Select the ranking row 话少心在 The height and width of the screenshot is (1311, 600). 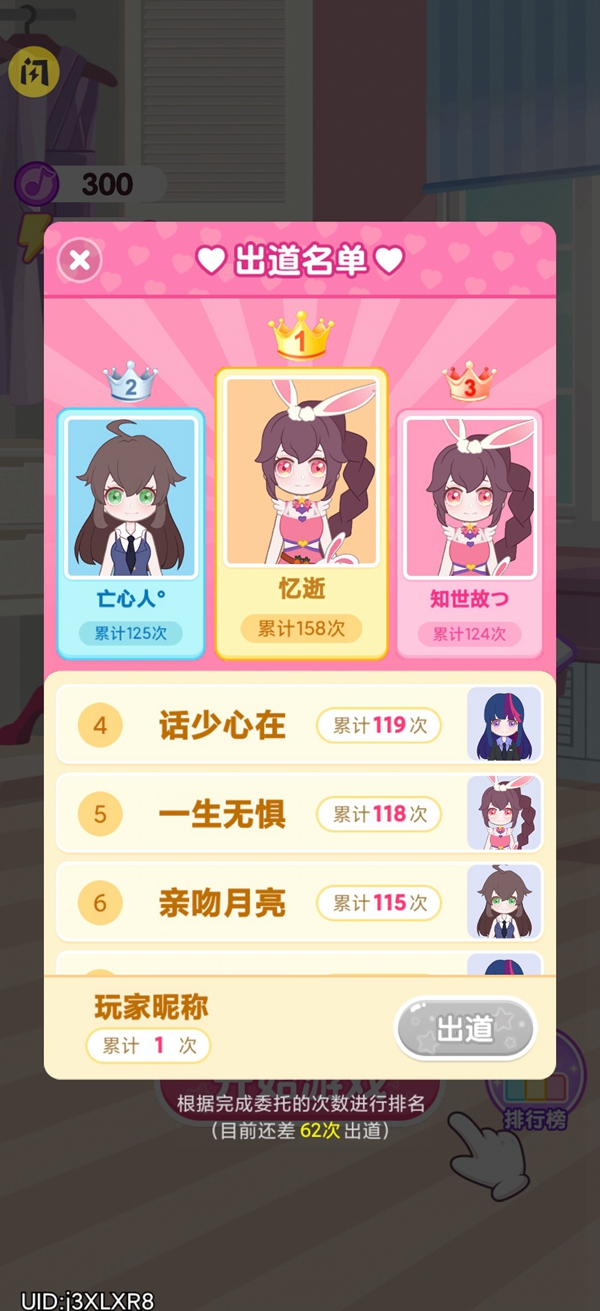[x=300, y=726]
